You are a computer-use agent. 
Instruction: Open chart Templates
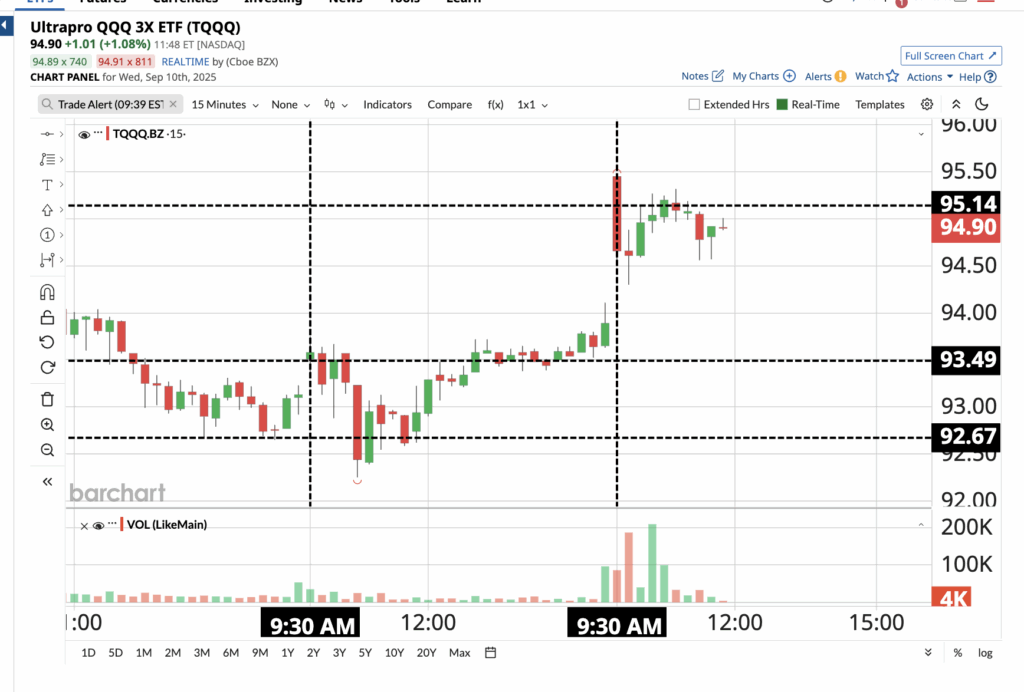click(x=879, y=104)
